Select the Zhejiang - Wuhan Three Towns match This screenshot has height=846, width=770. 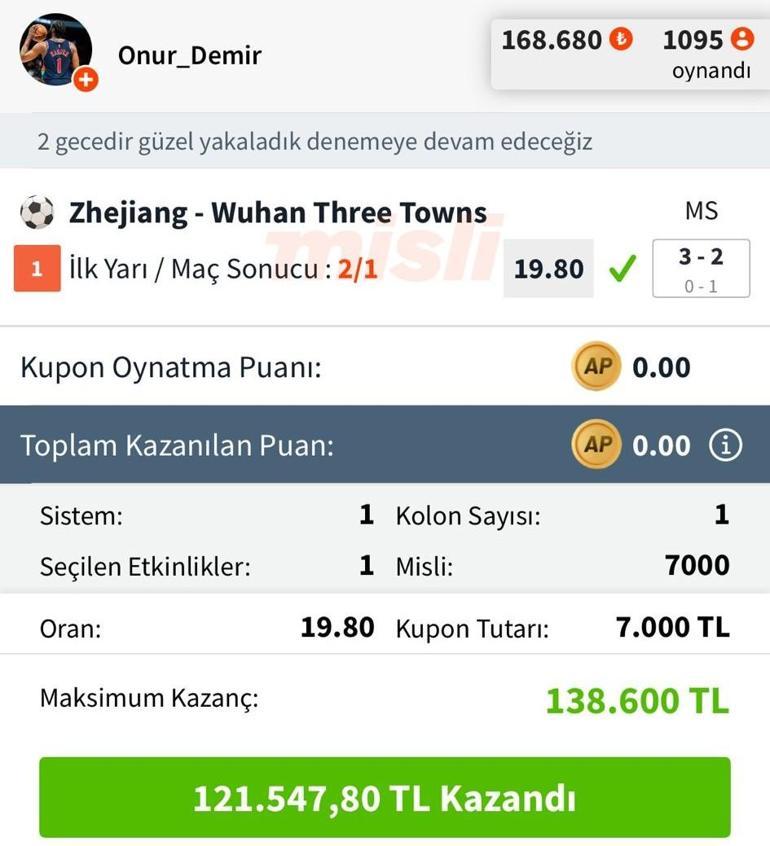[x=277, y=212]
